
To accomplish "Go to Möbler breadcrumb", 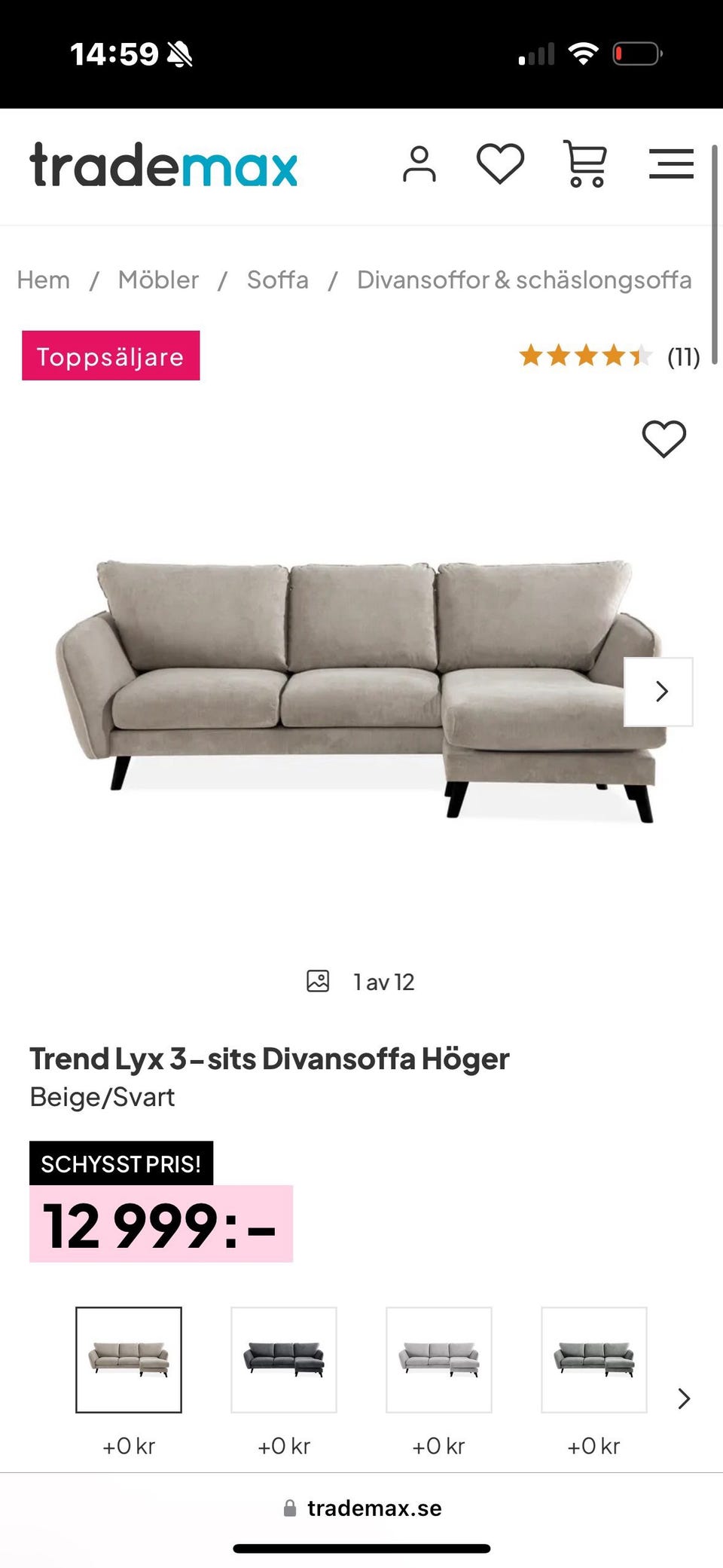I will coord(158,280).
